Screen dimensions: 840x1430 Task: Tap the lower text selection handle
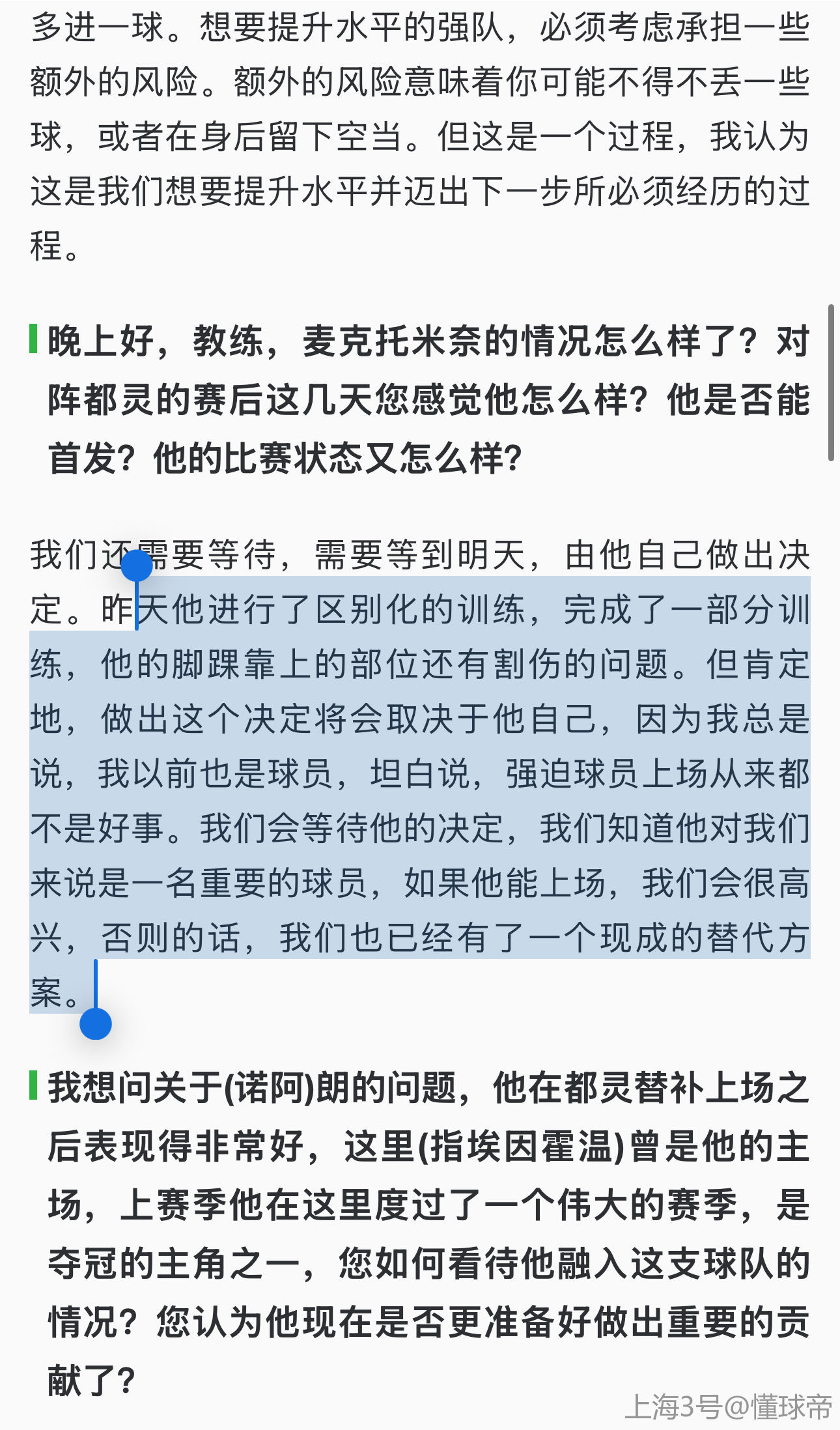coord(96,1023)
